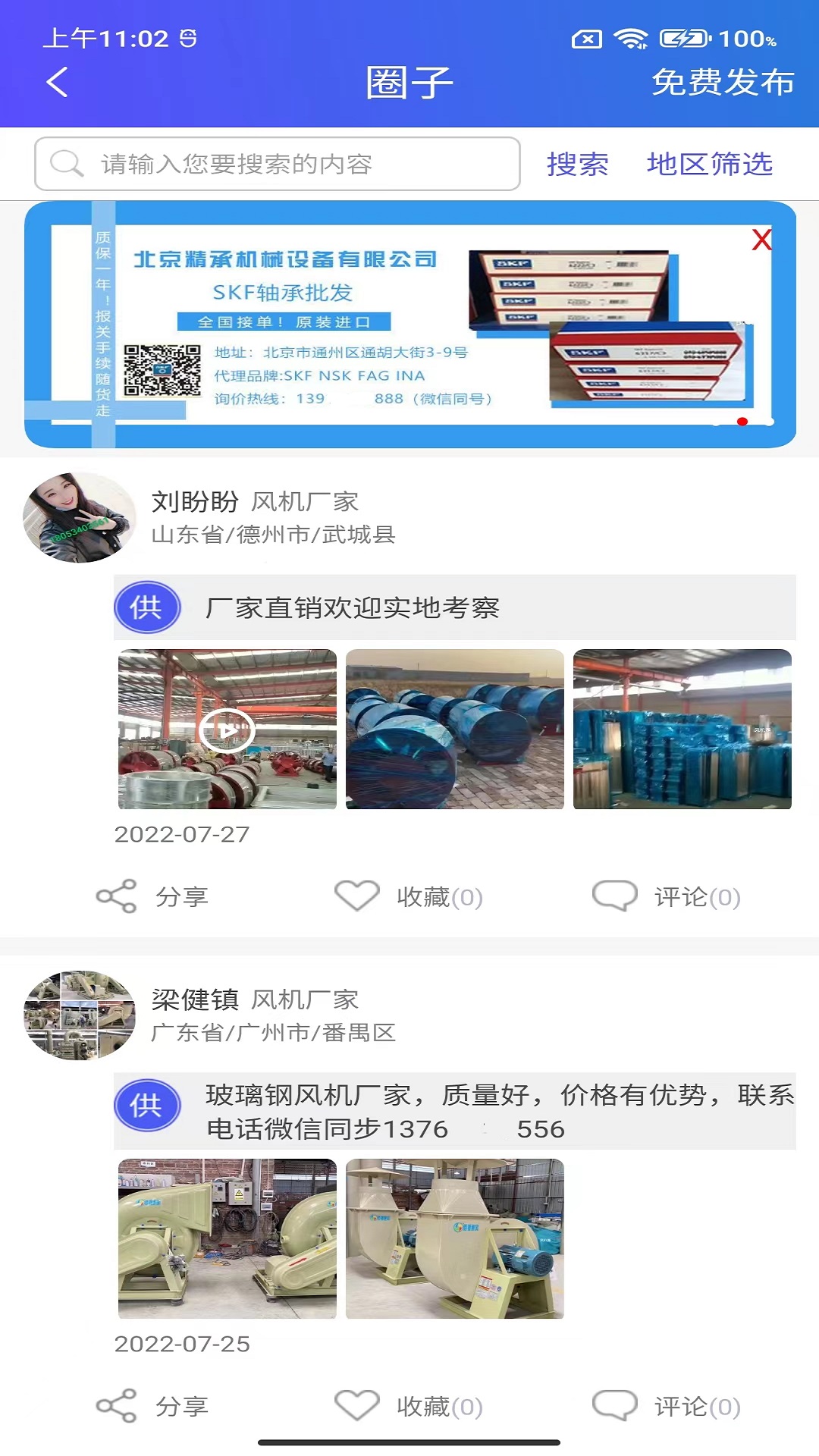Play the factory video in 刘盼盼's post

229,730
